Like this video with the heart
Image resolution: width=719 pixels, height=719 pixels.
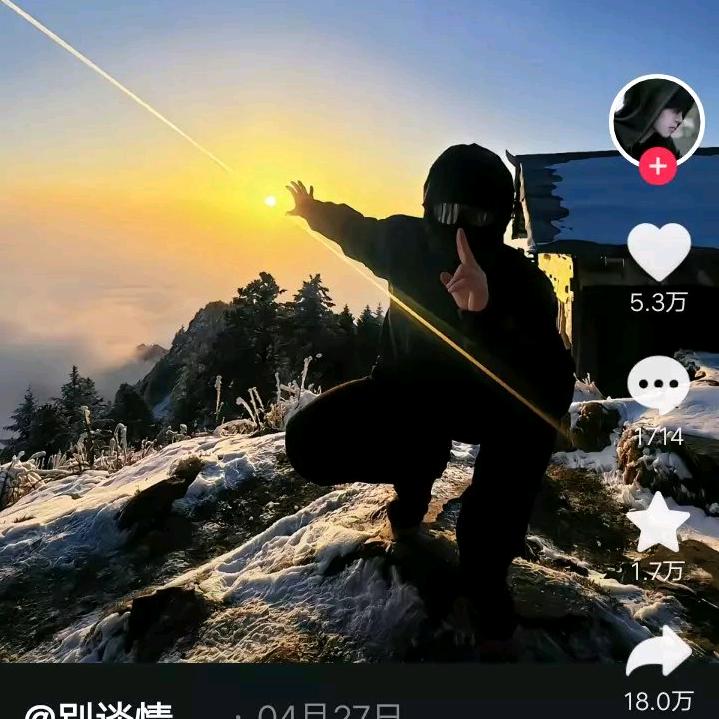tap(658, 251)
